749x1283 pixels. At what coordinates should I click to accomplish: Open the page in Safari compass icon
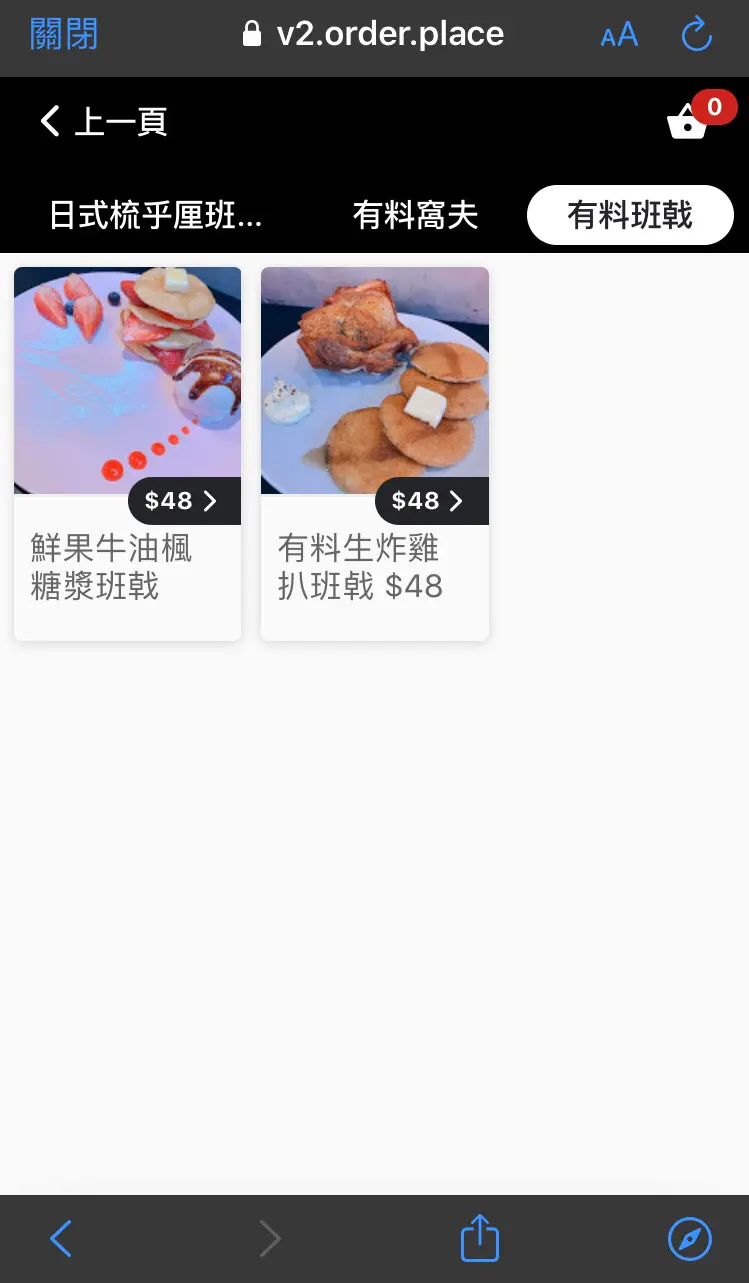[x=690, y=1239]
